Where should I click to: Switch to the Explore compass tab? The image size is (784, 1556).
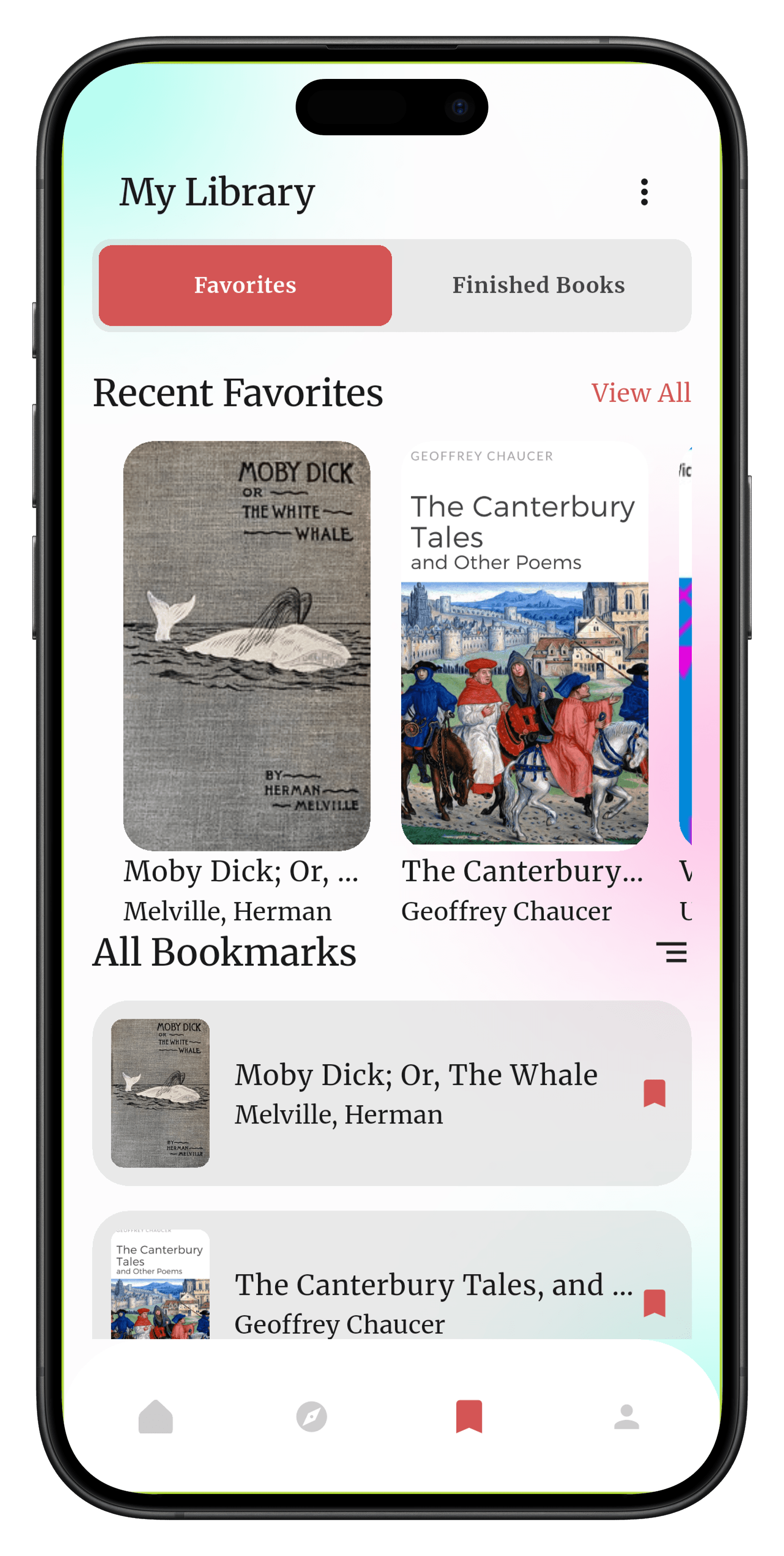312,1417
